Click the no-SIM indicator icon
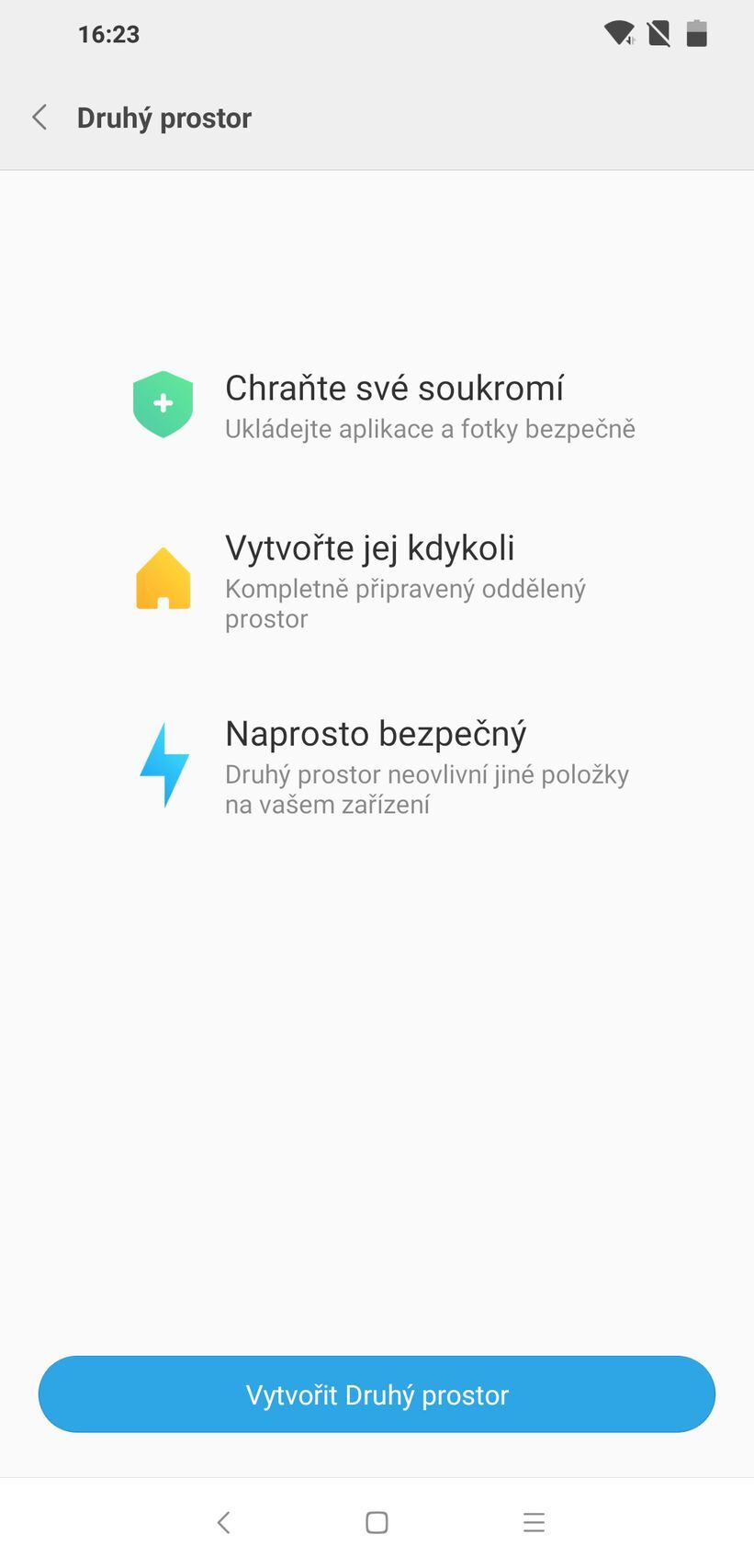 pyautogui.click(x=658, y=33)
